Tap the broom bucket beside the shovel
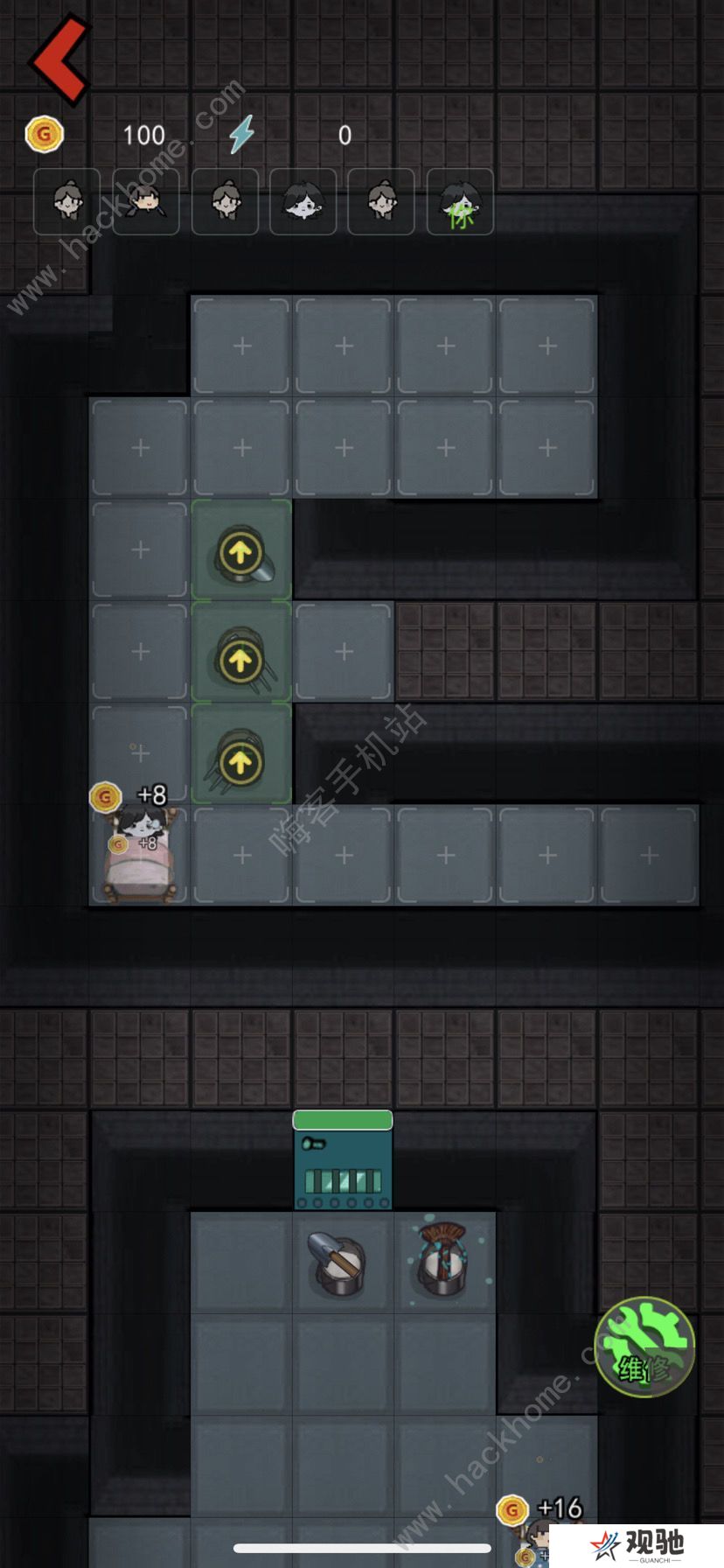Viewport: 724px width, 1568px height. coord(444,1260)
